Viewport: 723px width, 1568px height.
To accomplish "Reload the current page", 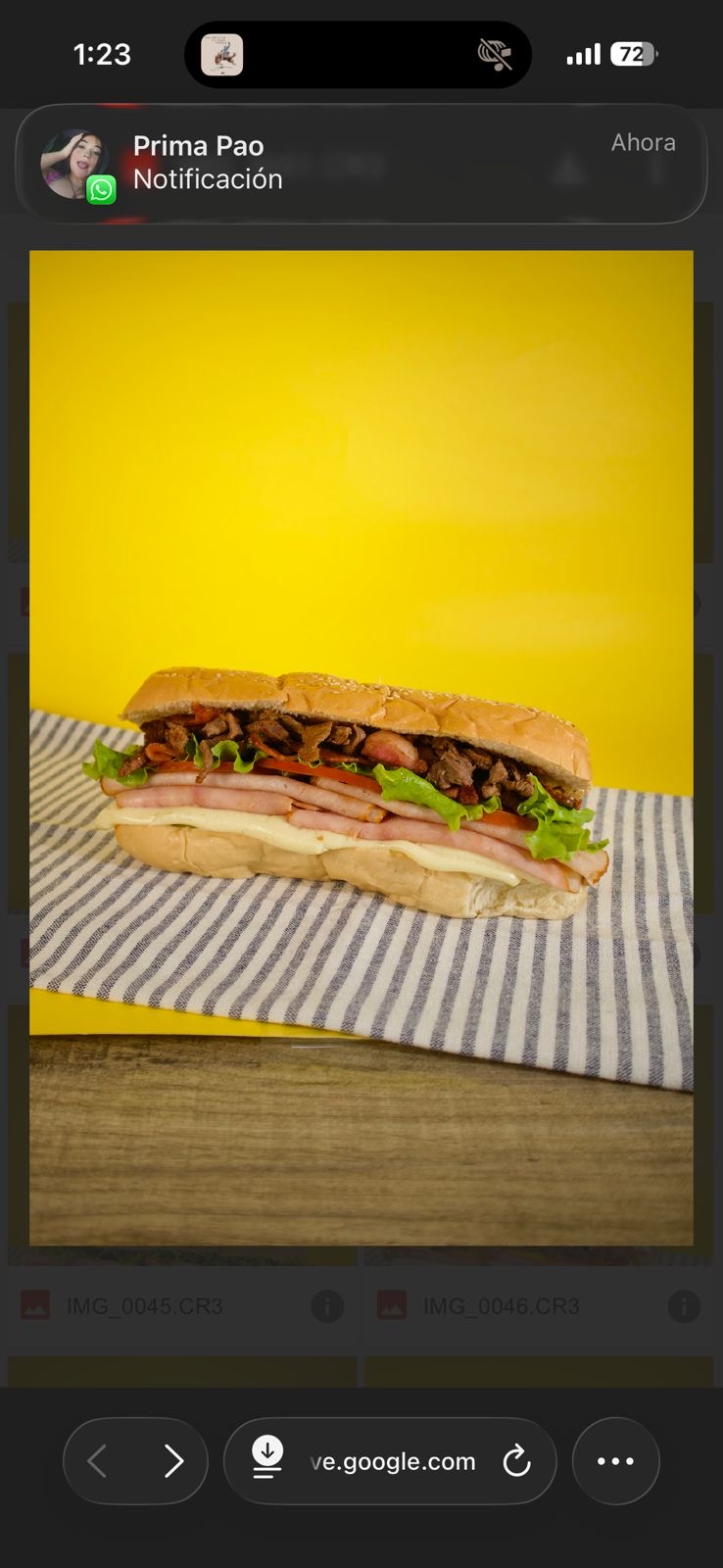I will coord(516,1461).
